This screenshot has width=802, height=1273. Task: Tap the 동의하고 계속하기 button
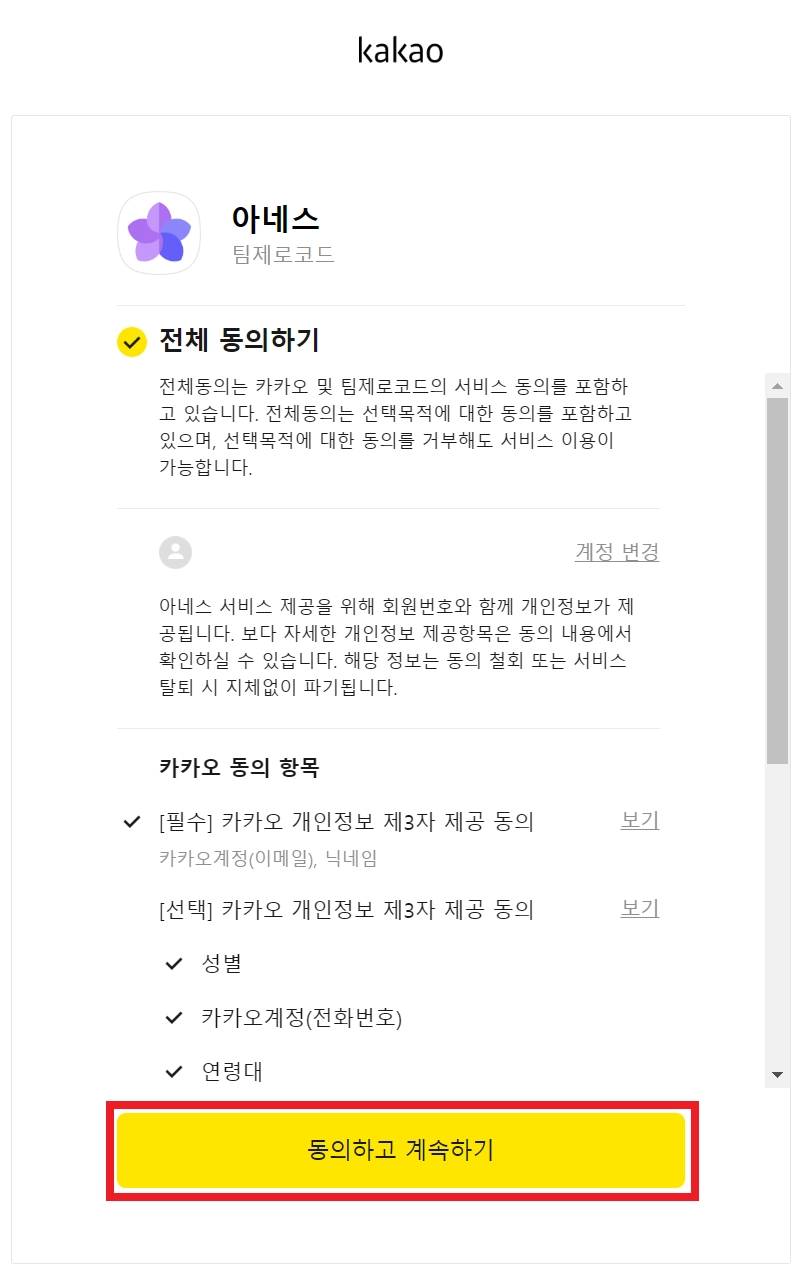[401, 1150]
